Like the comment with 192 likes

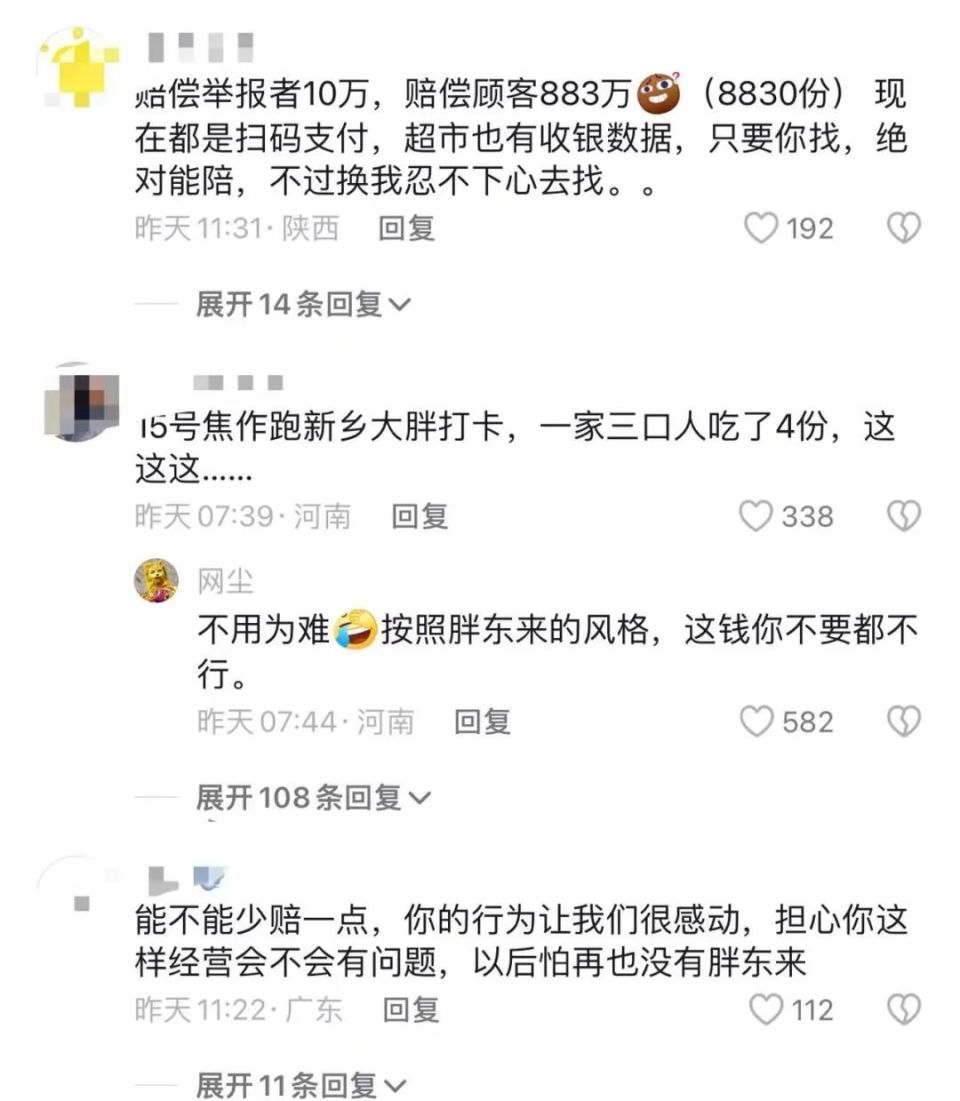click(763, 229)
